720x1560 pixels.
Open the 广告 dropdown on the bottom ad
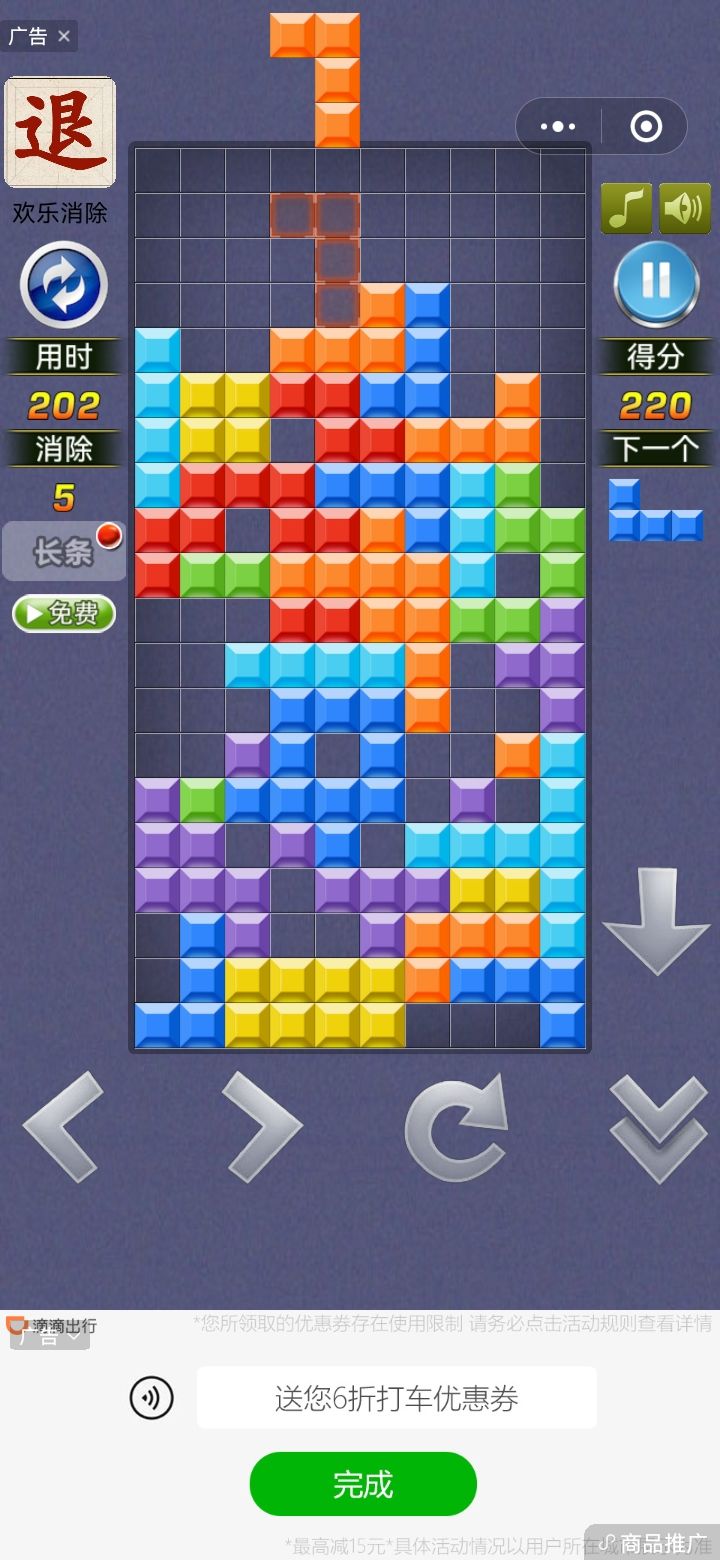tap(50, 1338)
